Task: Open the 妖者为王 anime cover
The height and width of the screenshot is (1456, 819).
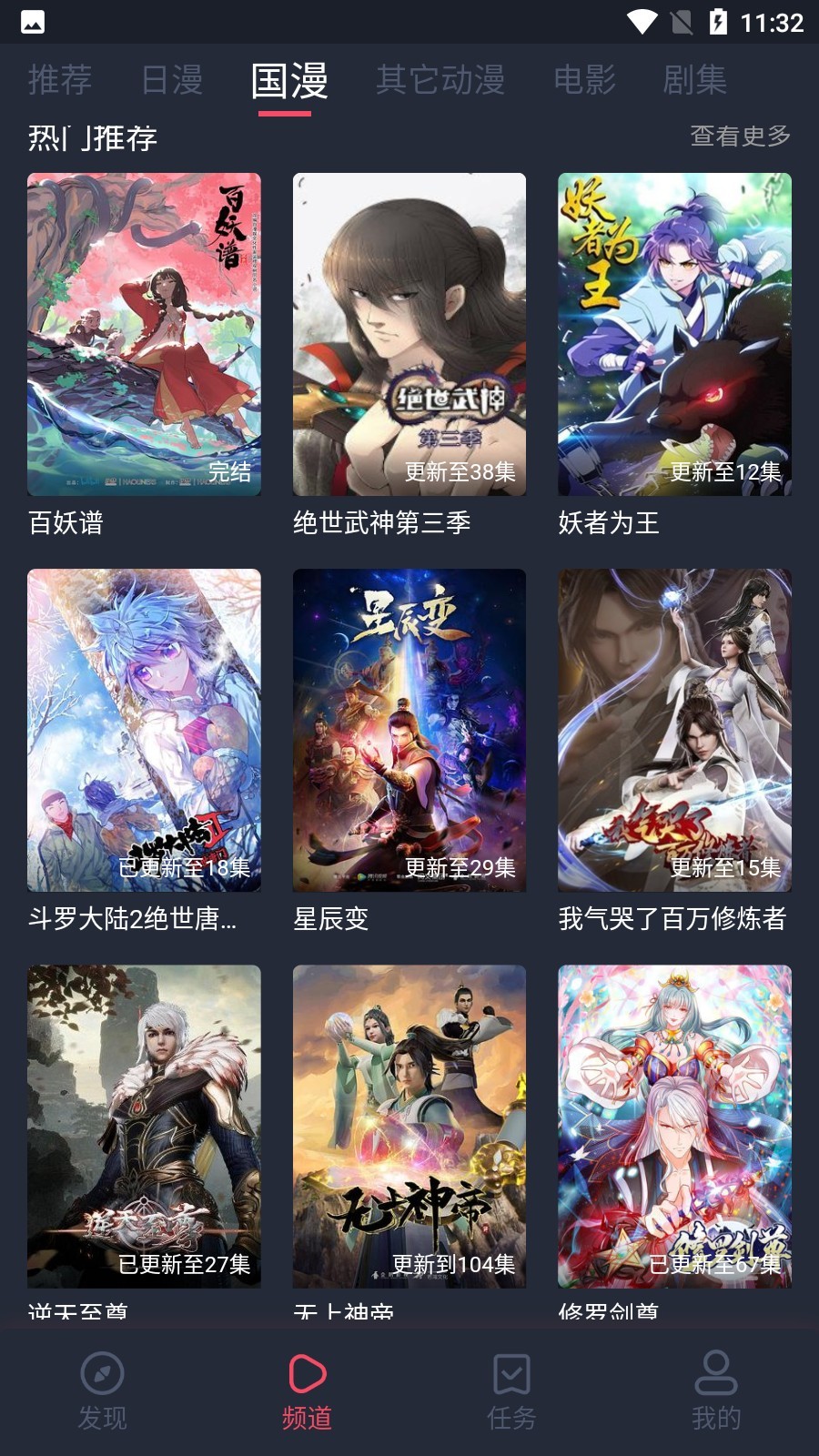Action: click(x=674, y=334)
